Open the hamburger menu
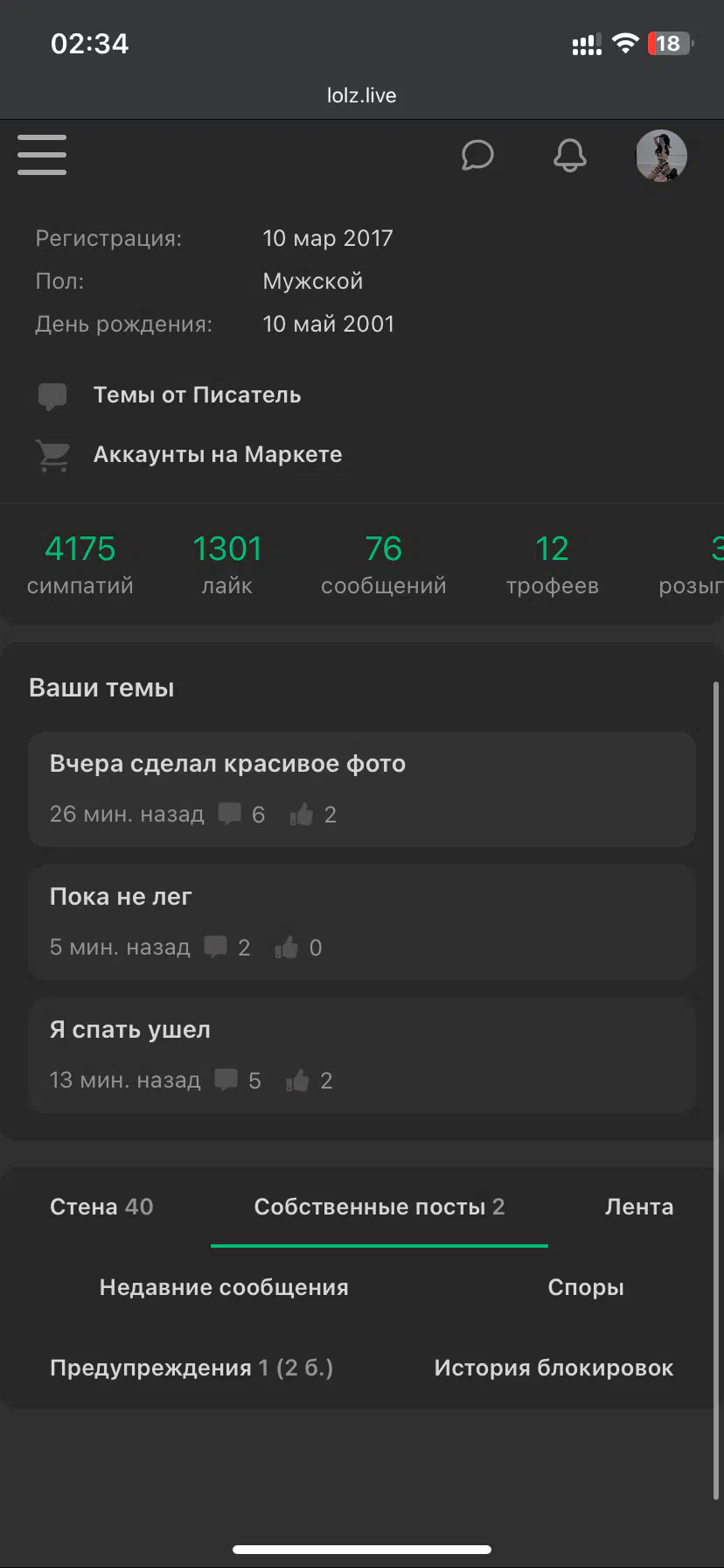 coord(42,155)
